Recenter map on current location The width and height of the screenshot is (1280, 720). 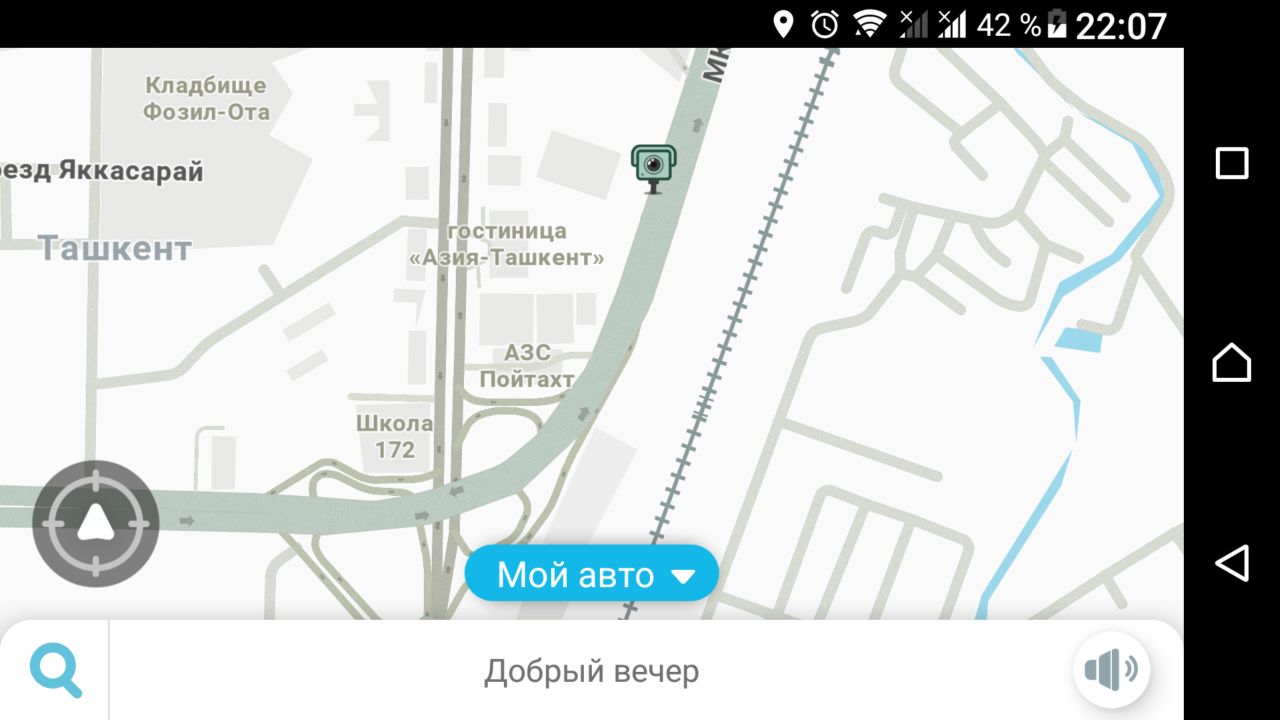click(x=96, y=523)
